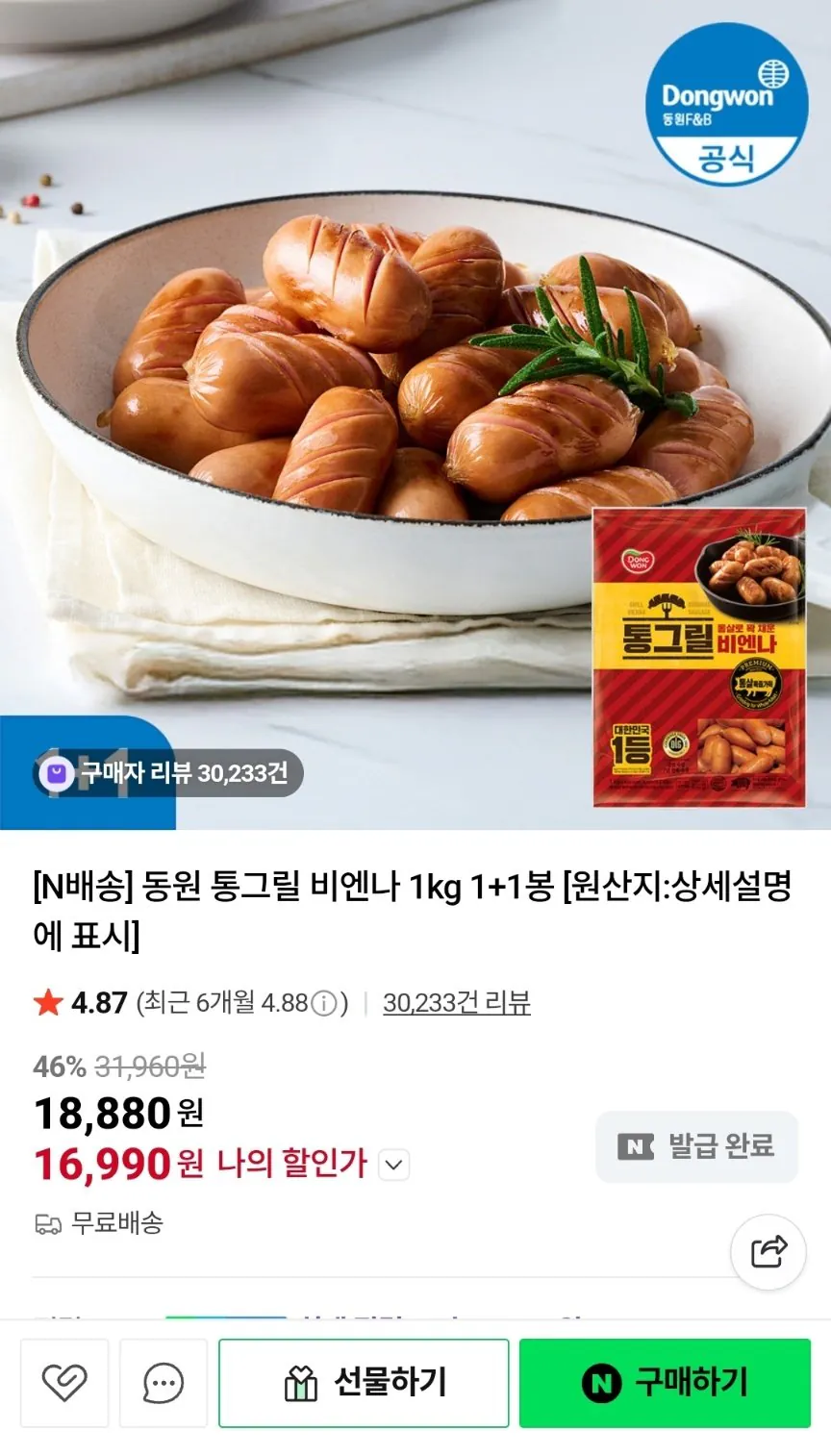Open the 30,233건 리뷰 link
This screenshot has width=831, height=1456.
pos(458,1003)
